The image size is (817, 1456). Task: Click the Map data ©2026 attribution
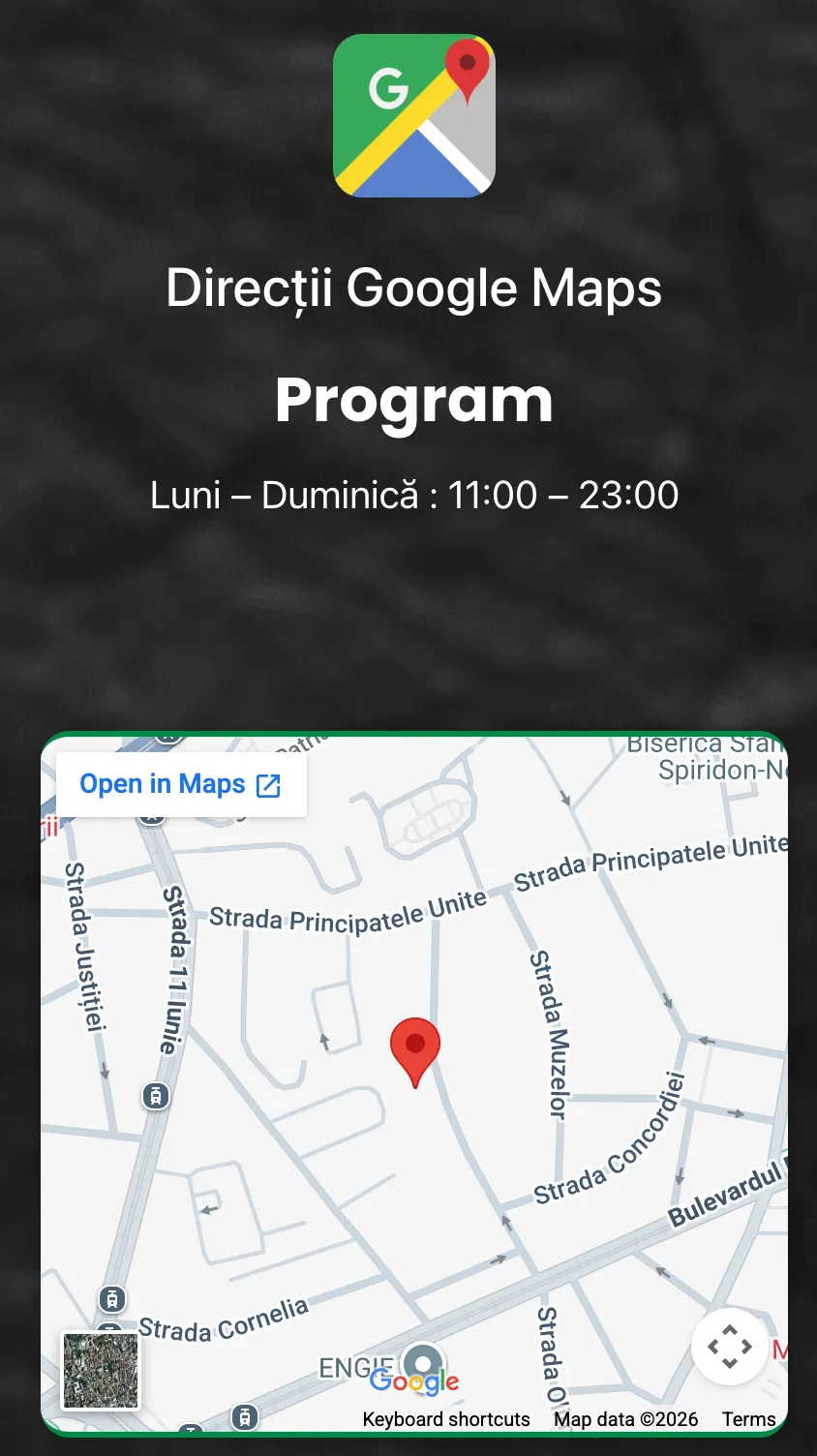click(626, 1419)
